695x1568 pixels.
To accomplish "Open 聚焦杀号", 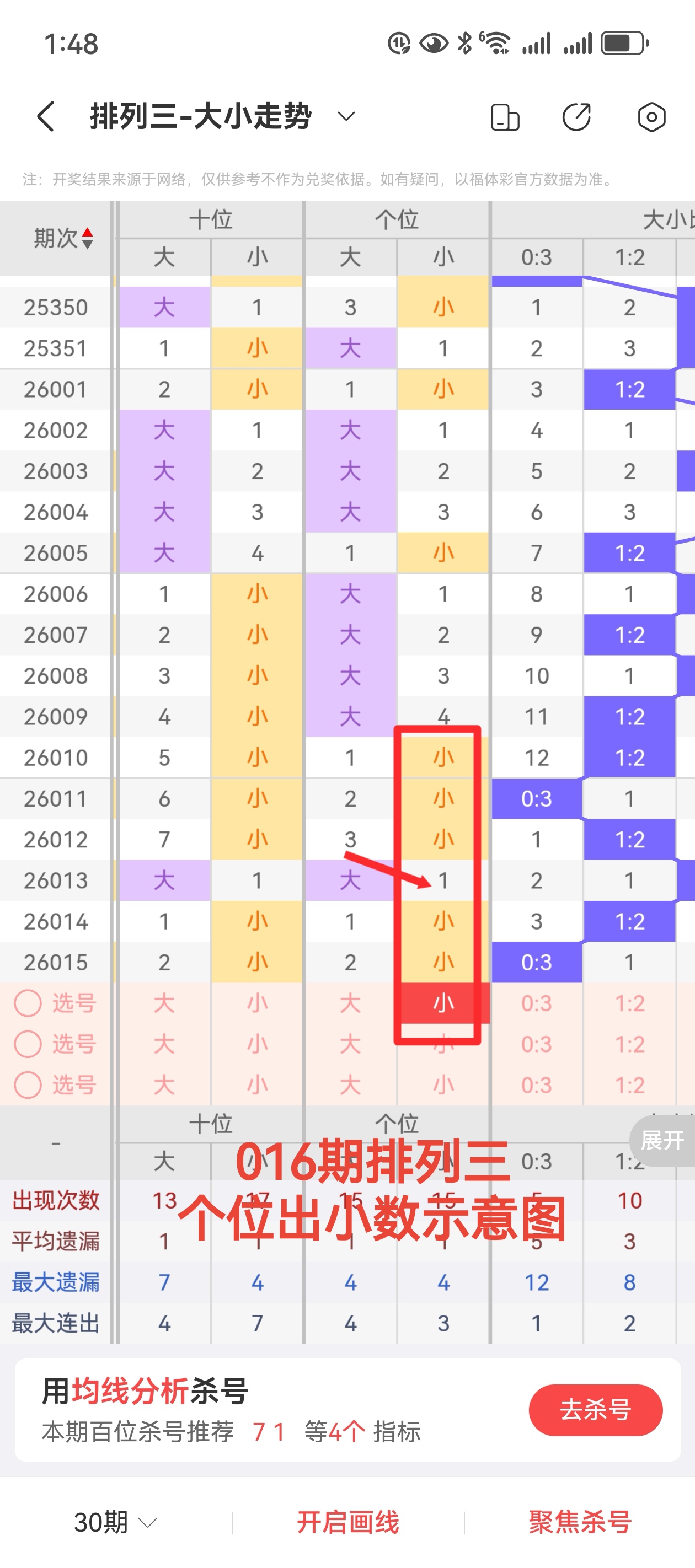I will pos(580,1522).
